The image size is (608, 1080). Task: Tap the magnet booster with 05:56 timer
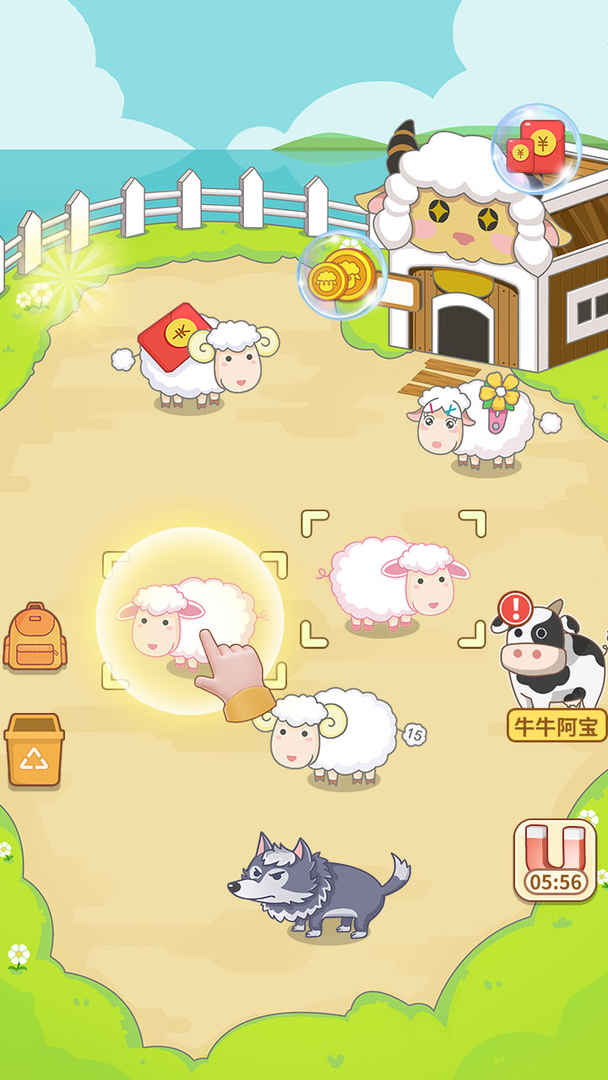[x=555, y=859]
